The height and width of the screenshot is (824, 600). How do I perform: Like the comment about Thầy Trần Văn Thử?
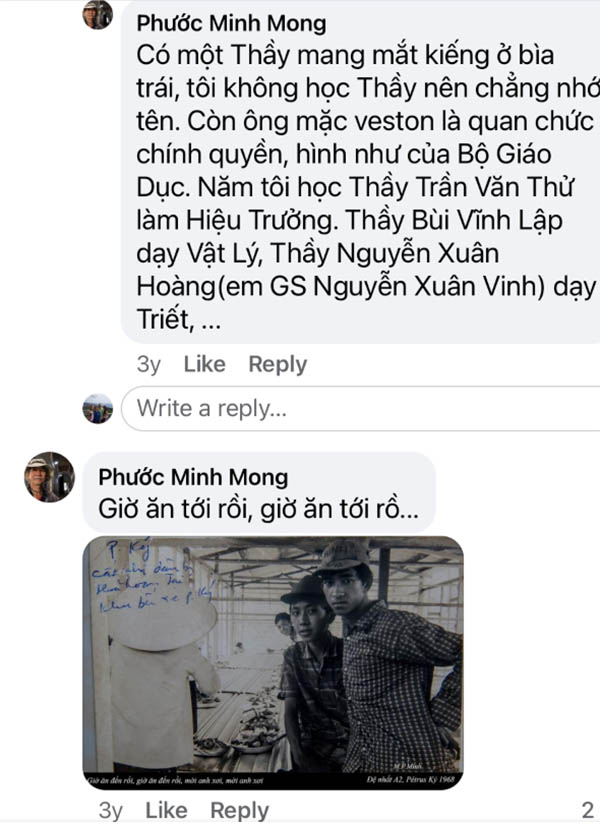coord(204,365)
